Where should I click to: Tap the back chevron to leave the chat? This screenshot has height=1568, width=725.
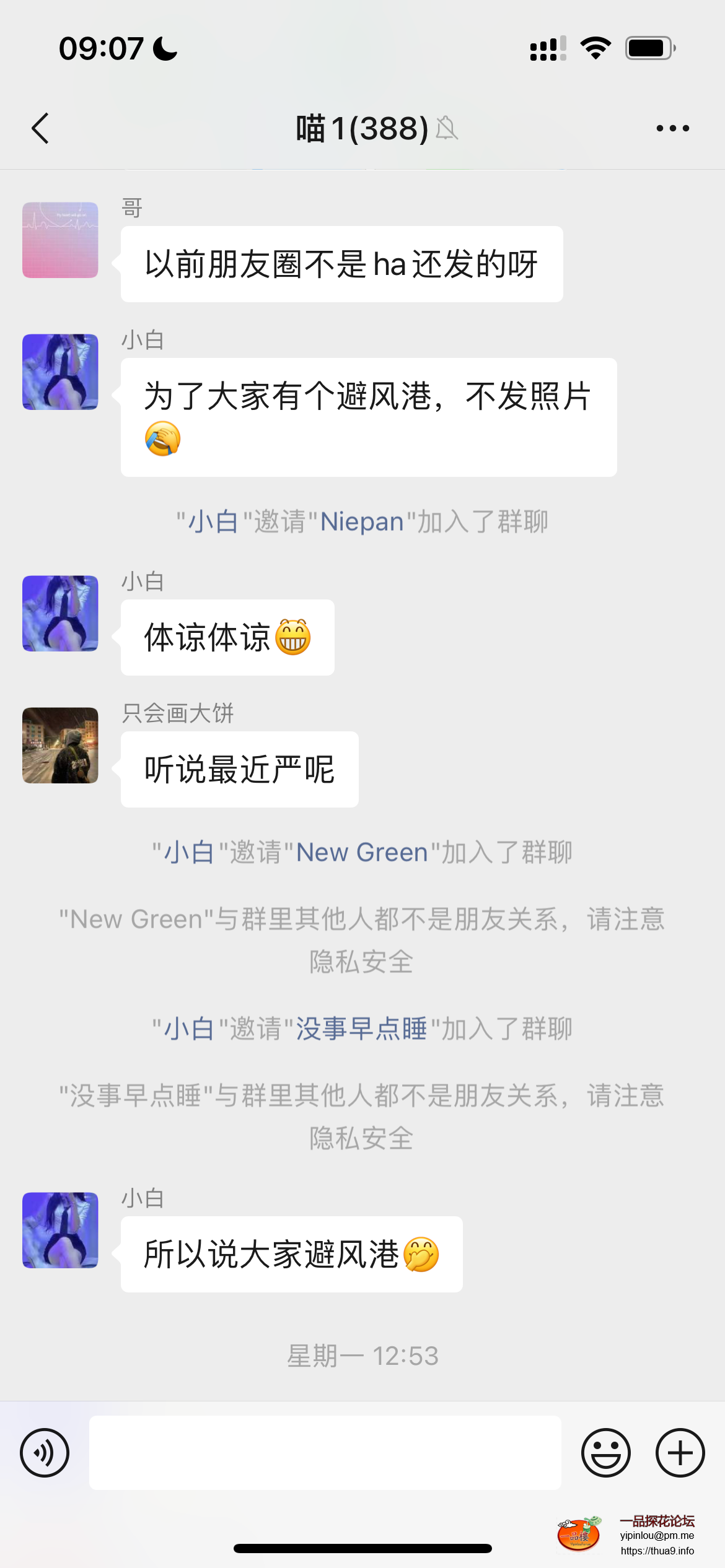click(40, 128)
